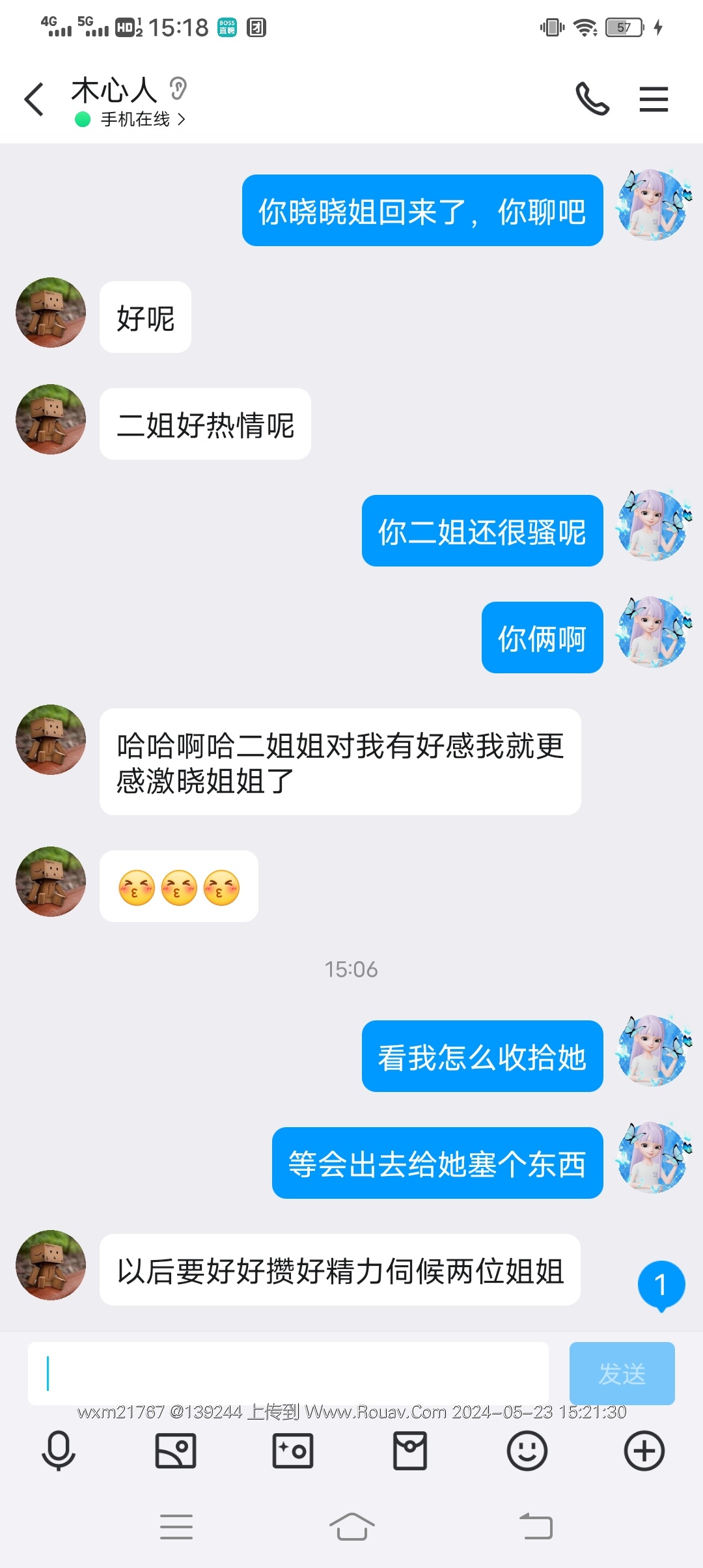
Task: Open the emoji picker
Action: click(527, 1451)
